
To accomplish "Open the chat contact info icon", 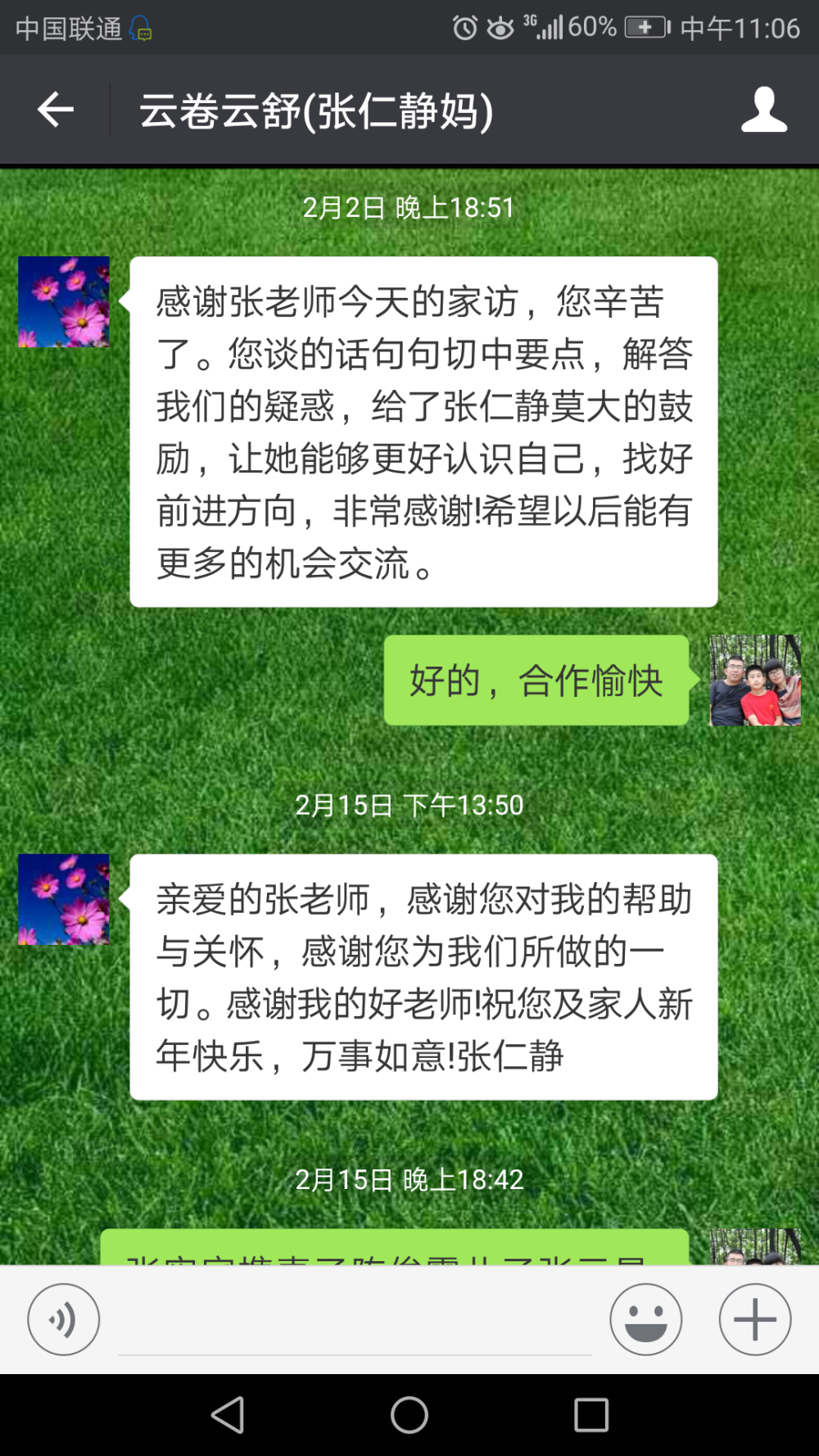I will (763, 110).
